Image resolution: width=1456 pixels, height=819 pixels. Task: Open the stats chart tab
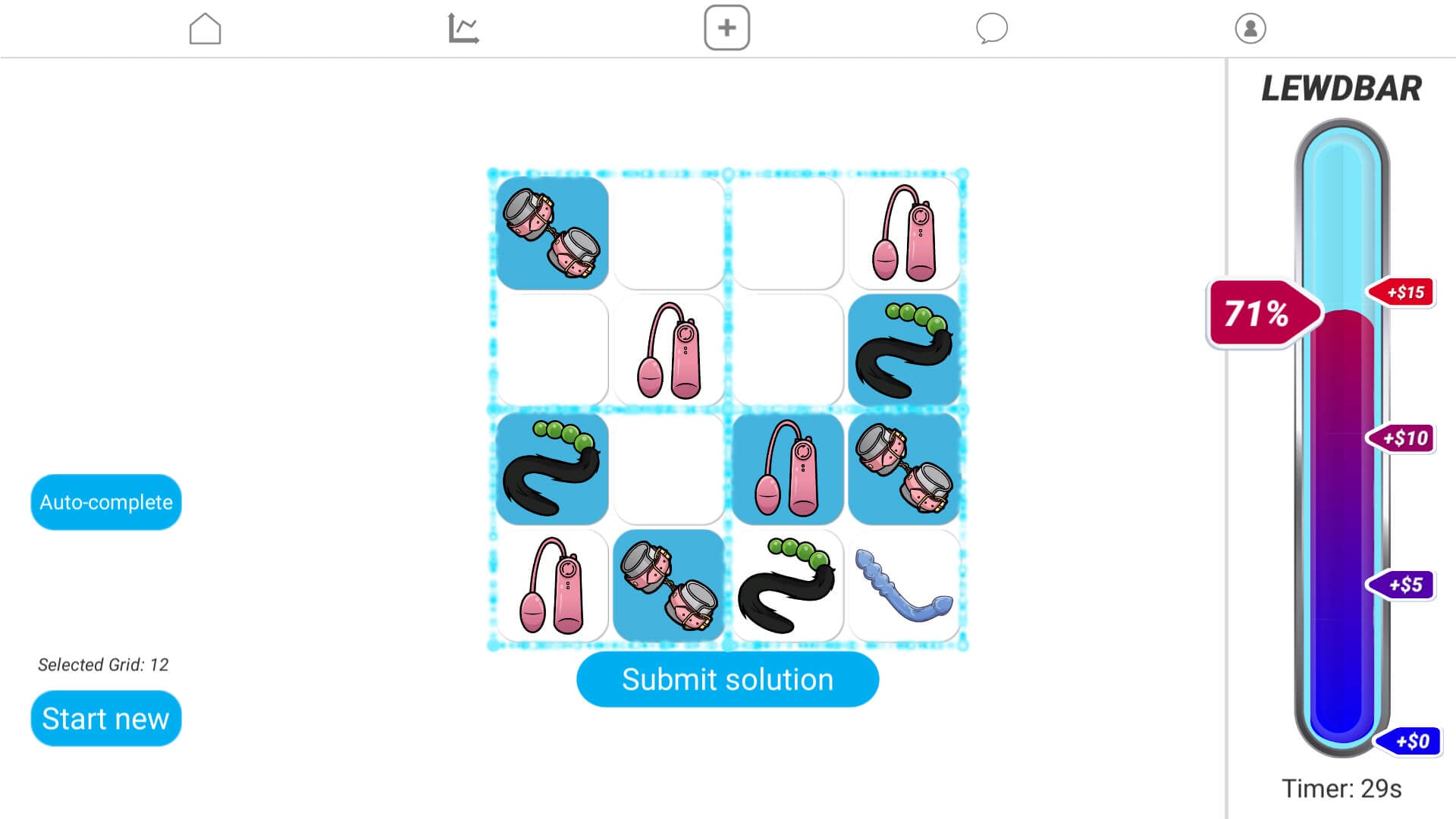coord(463,29)
